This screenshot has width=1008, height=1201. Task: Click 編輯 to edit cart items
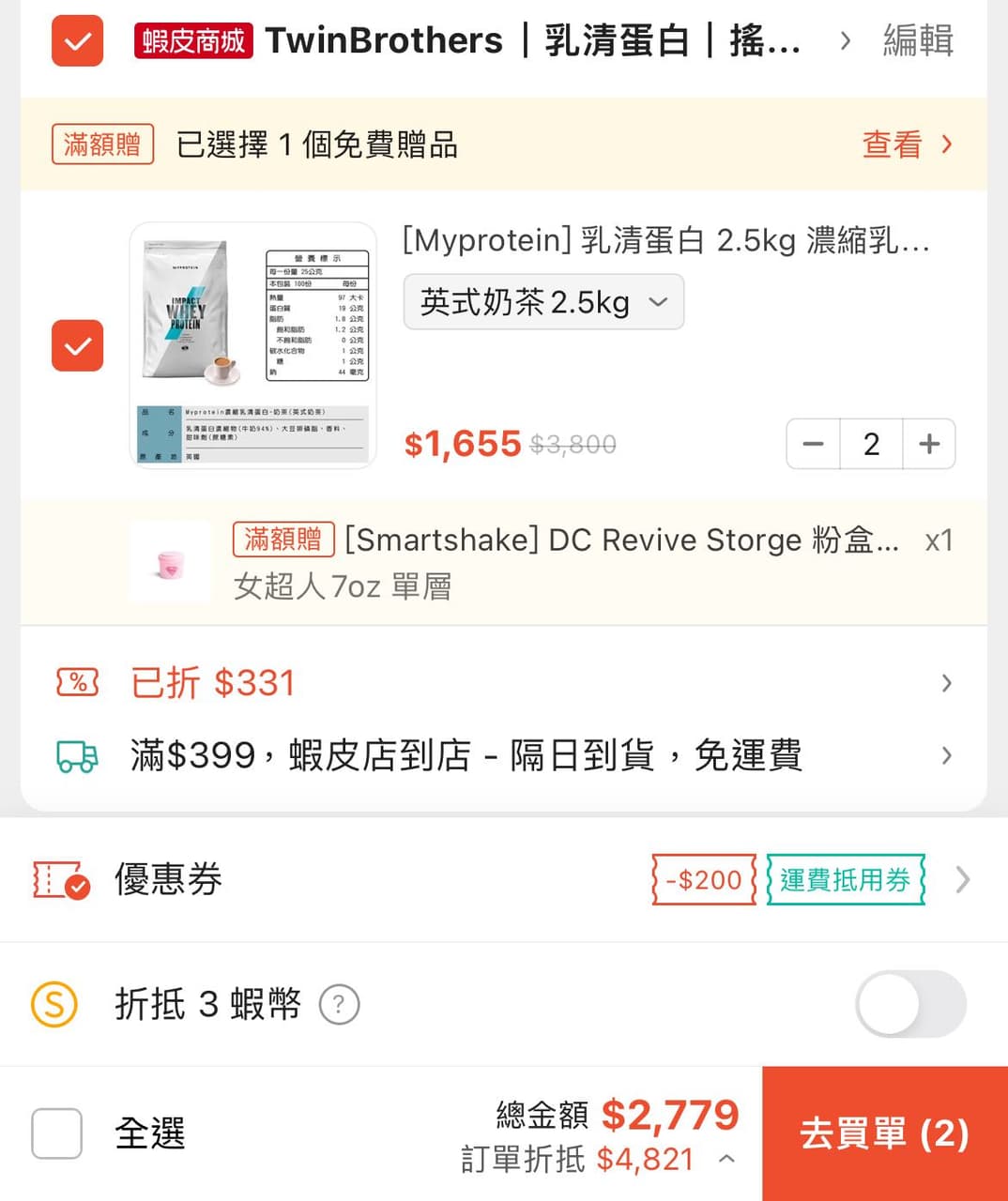916,41
